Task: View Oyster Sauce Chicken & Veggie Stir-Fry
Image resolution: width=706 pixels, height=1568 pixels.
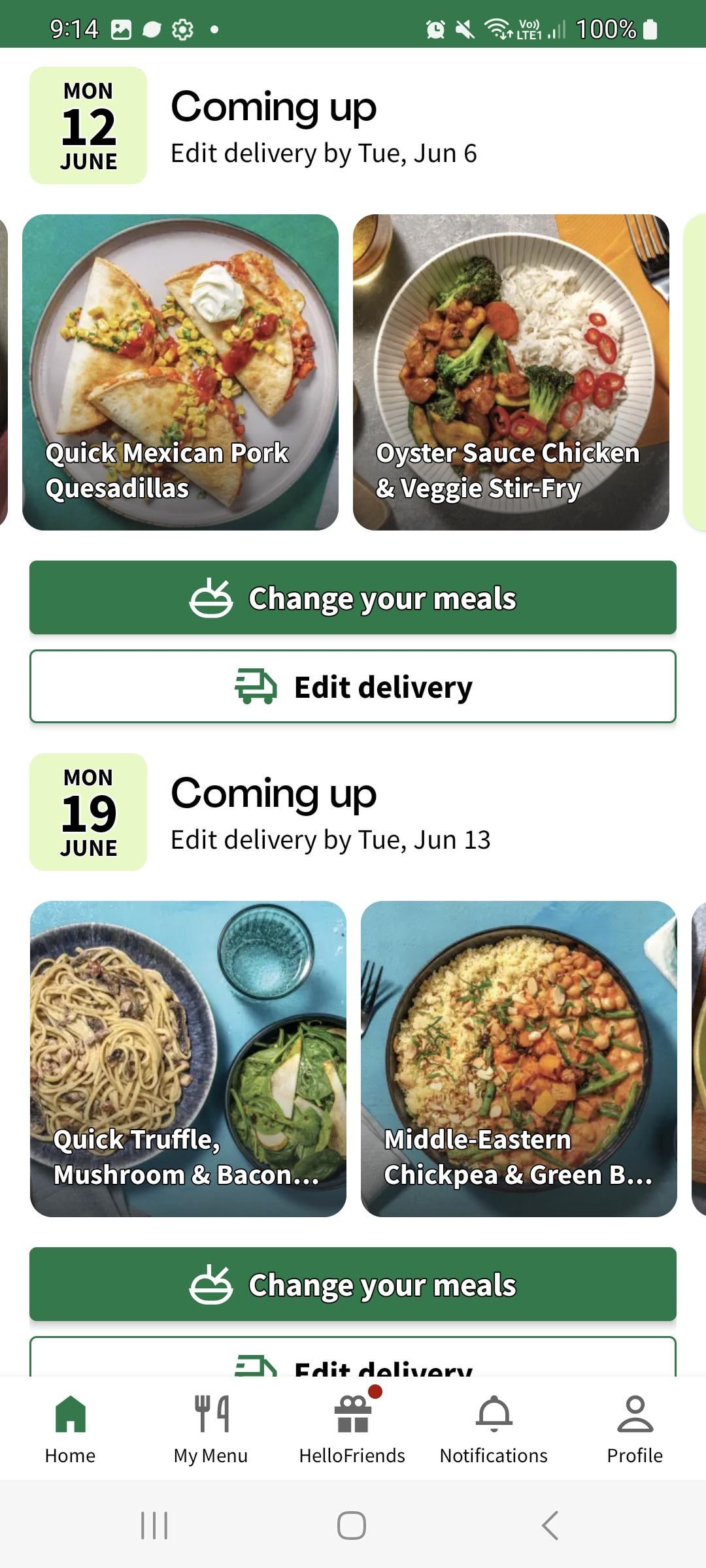Action: pos(511,372)
